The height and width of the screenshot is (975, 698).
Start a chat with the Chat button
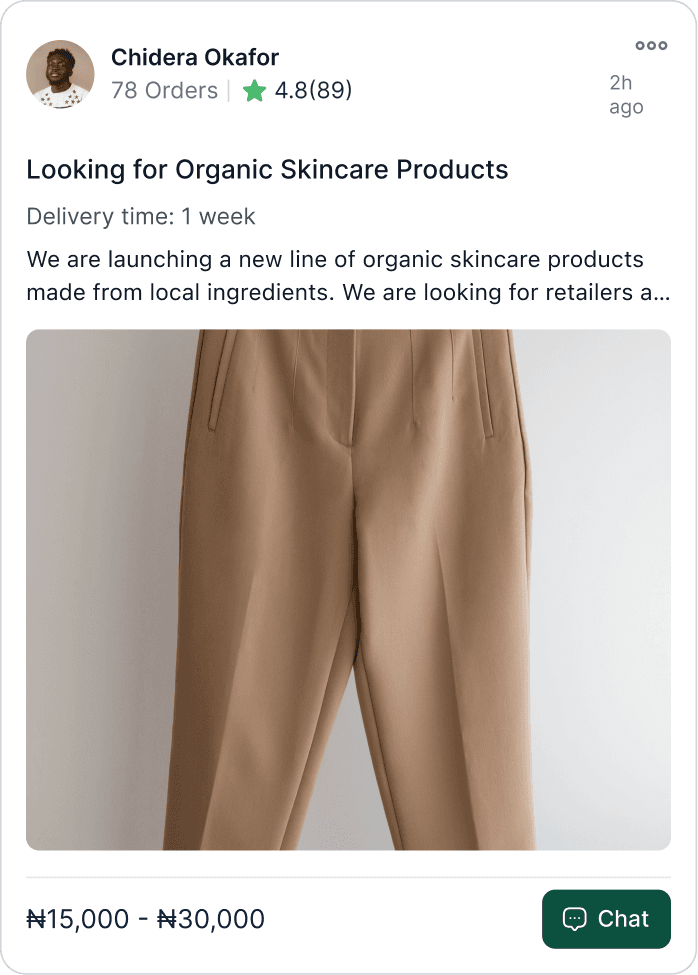click(606, 919)
